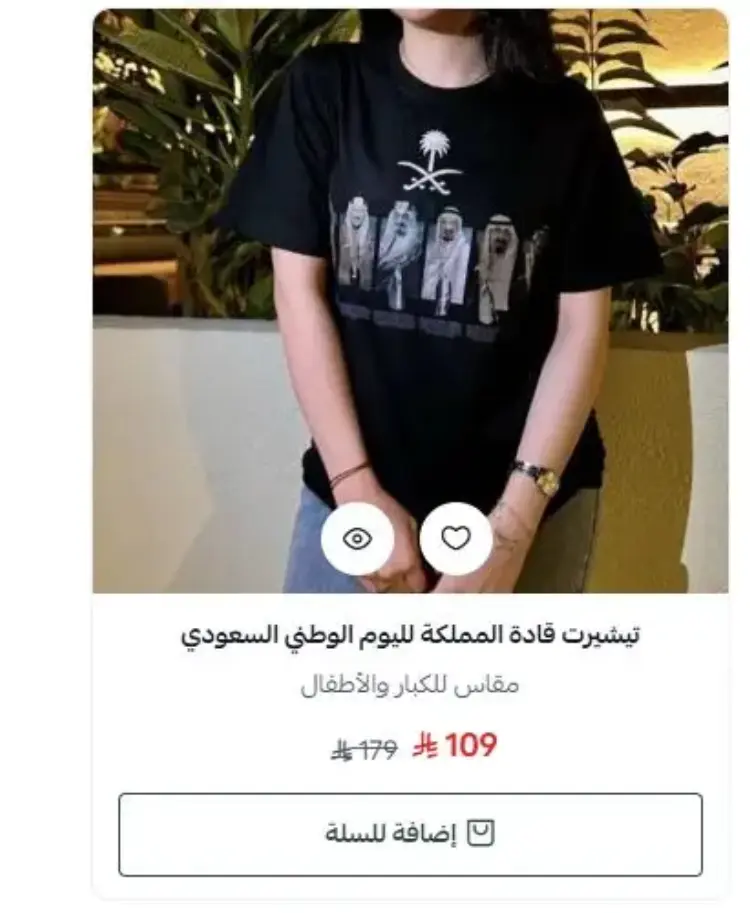Tap the إضافة للسلة add-to-cart button

tap(410, 834)
